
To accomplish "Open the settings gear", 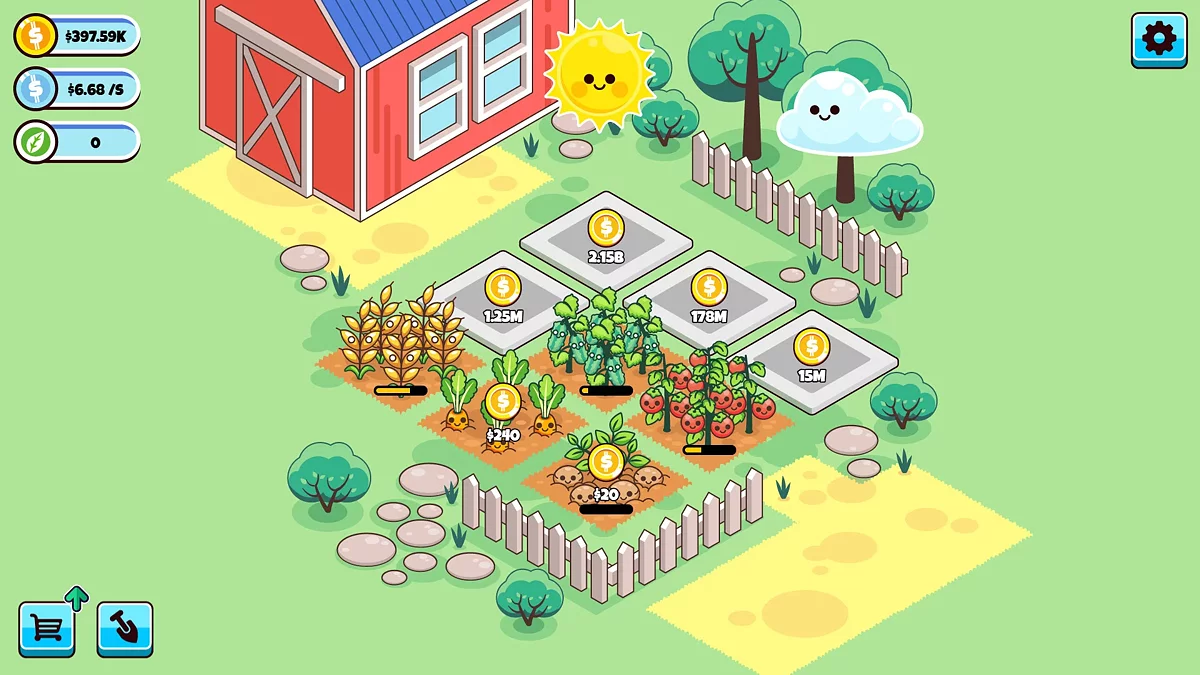I will click(1159, 39).
